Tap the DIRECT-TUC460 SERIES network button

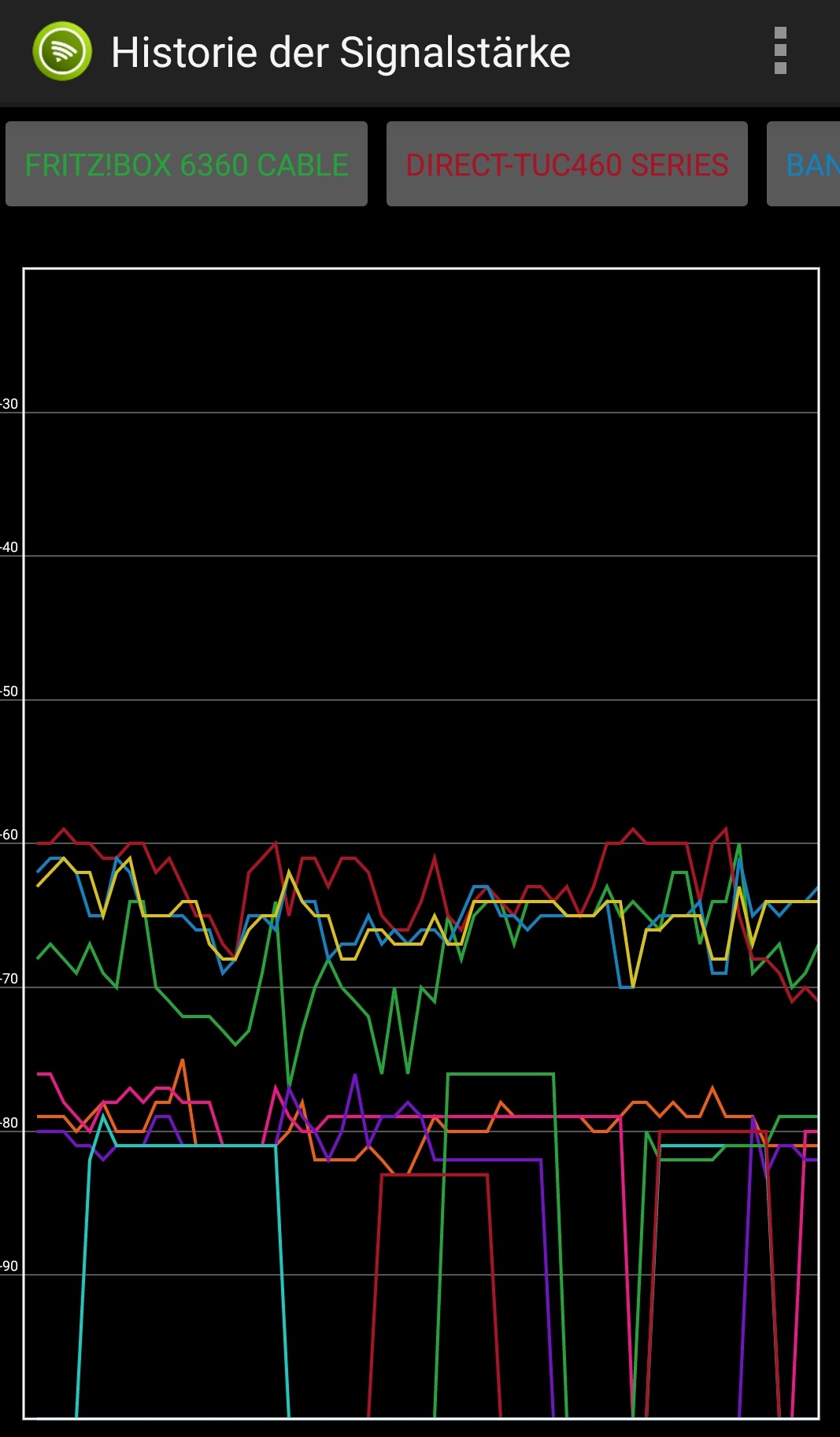click(x=567, y=165)
